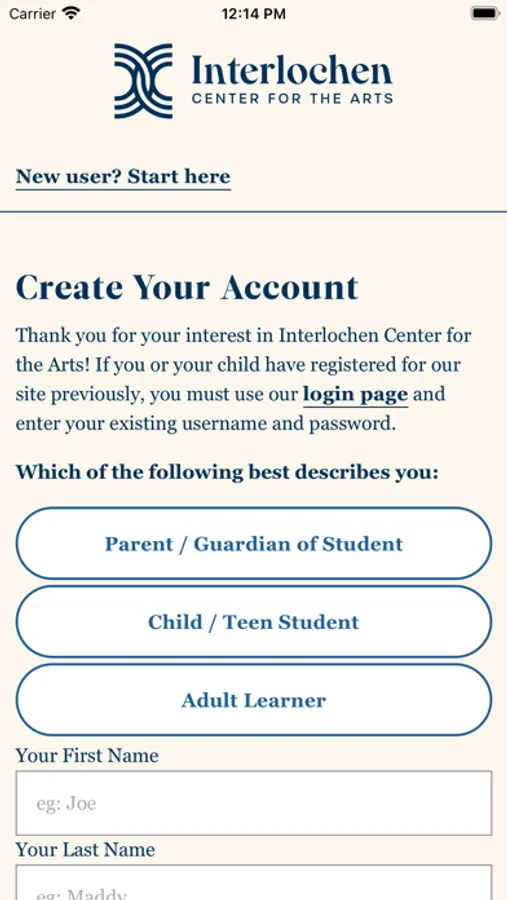Open the 'New user? Start here' link
This screenshot has width=507, height=900.
(x=123, y=177)
